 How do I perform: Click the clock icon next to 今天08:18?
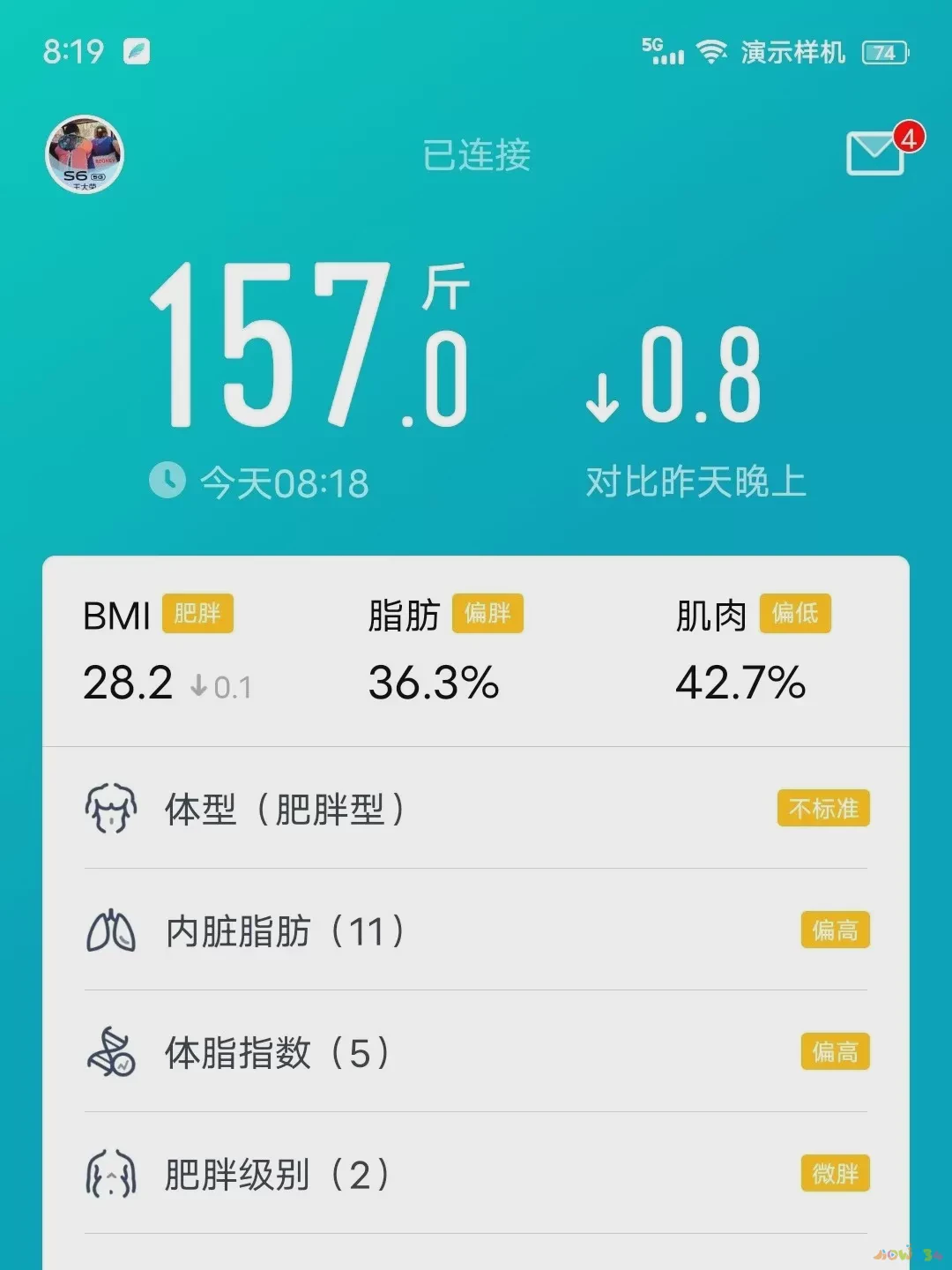tap(167, 481)
